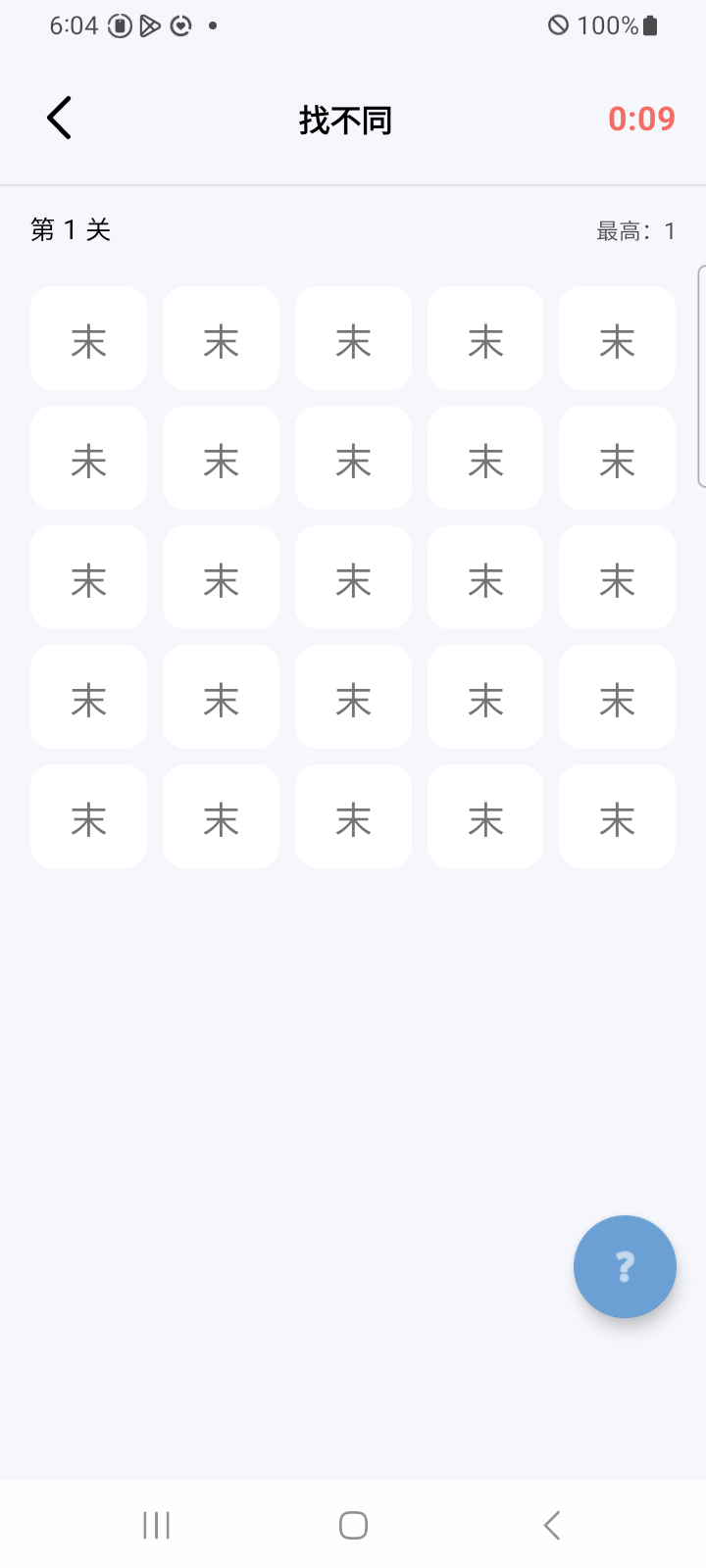Select the odd 未 tile among the 末 tiles
This screenshot has width=706, height=1568.
[88, 459]
